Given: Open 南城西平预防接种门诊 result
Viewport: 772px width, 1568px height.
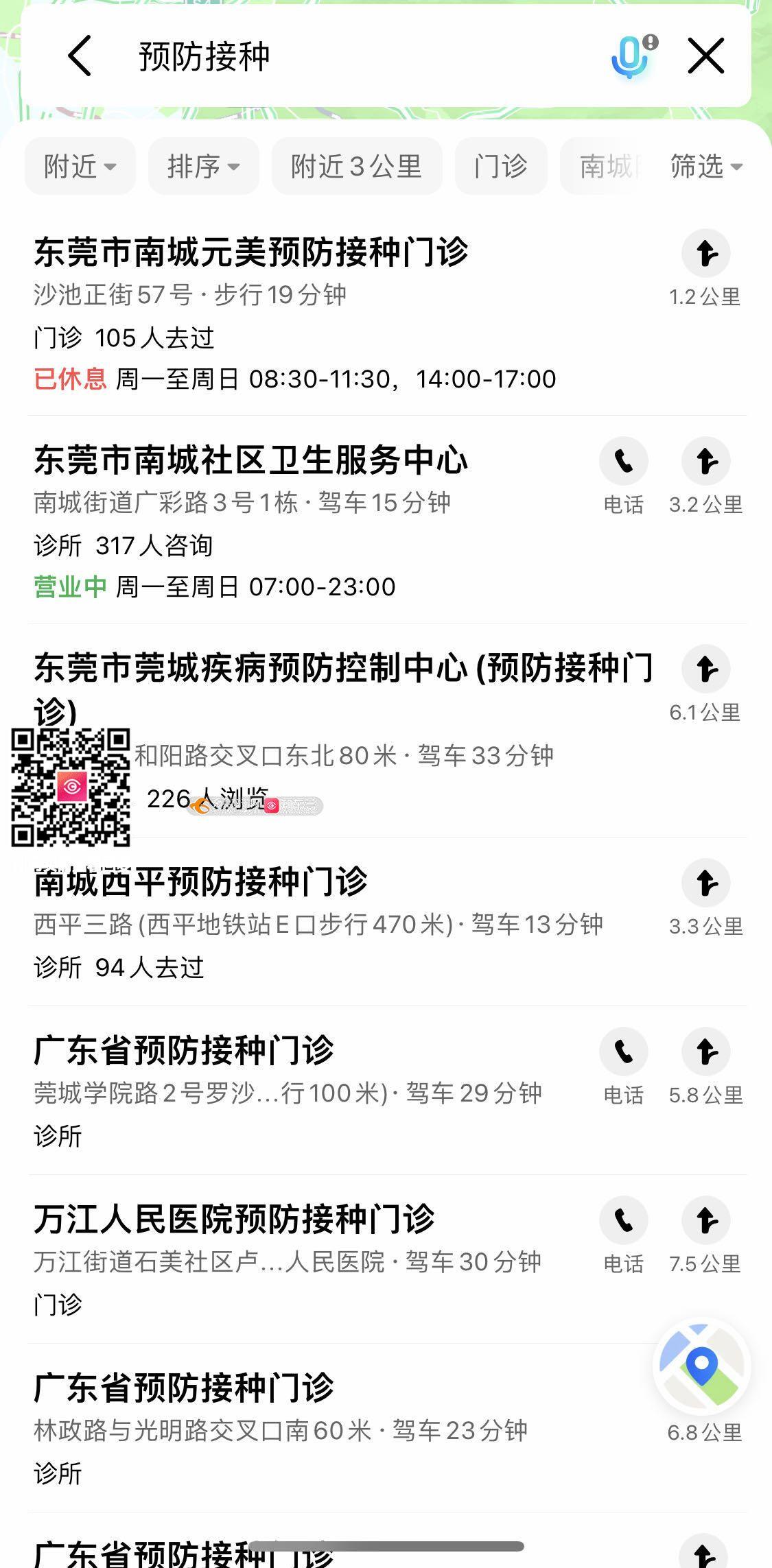Looking at the screenshot, I should tap(200, 881).
